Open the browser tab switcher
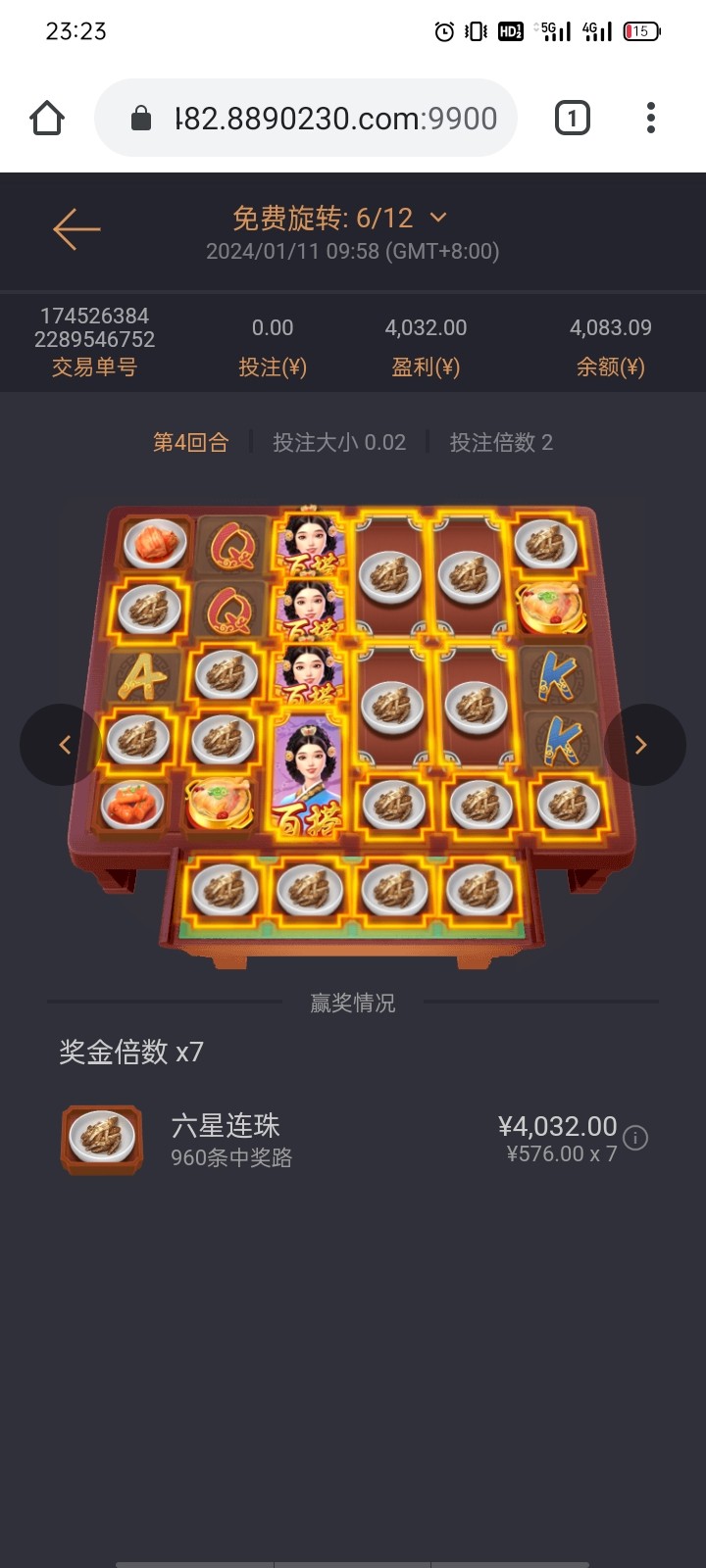Screen dimensions: 706x1568 [573, 119]
